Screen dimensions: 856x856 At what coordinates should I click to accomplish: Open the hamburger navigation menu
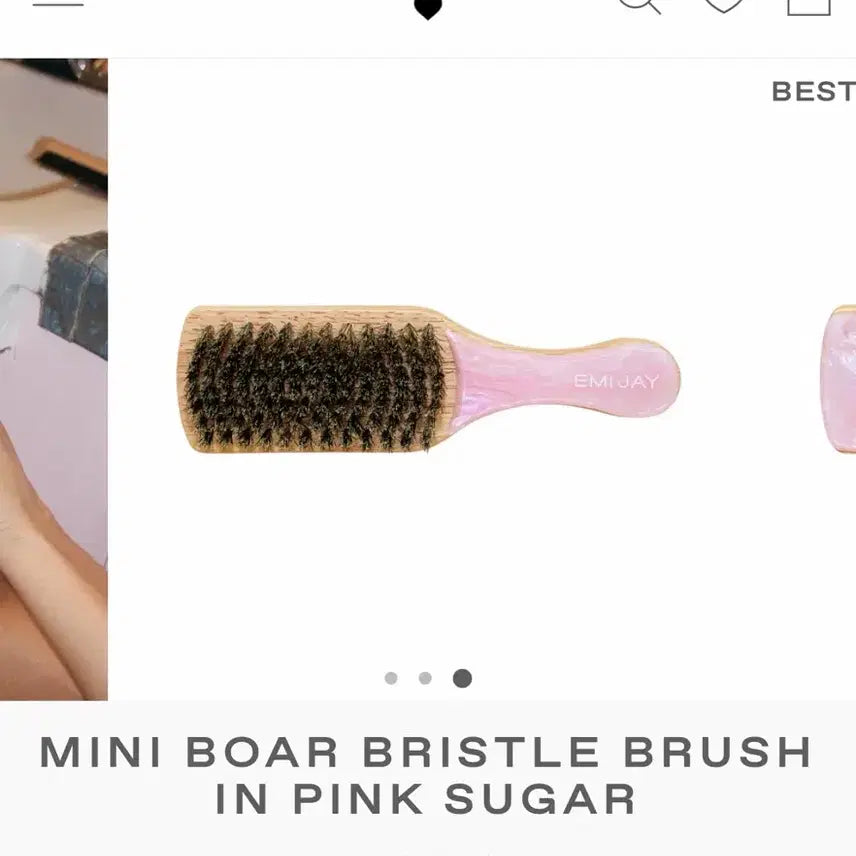pos(58,3)
